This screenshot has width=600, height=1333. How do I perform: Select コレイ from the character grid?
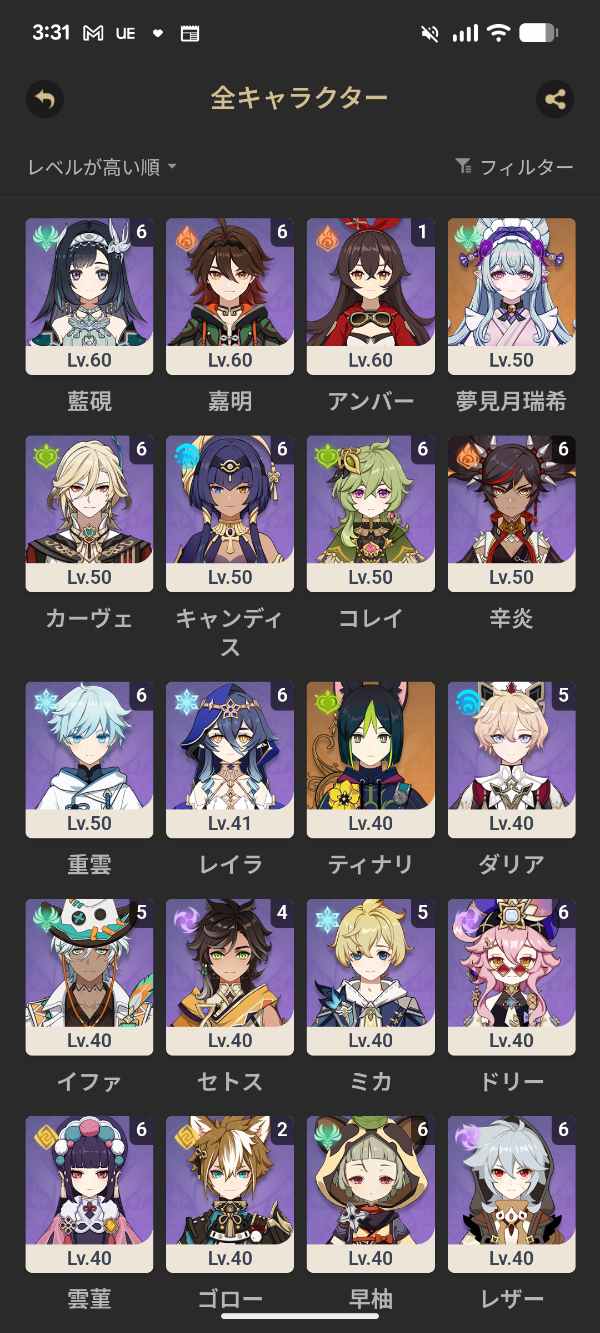point(371,513)
